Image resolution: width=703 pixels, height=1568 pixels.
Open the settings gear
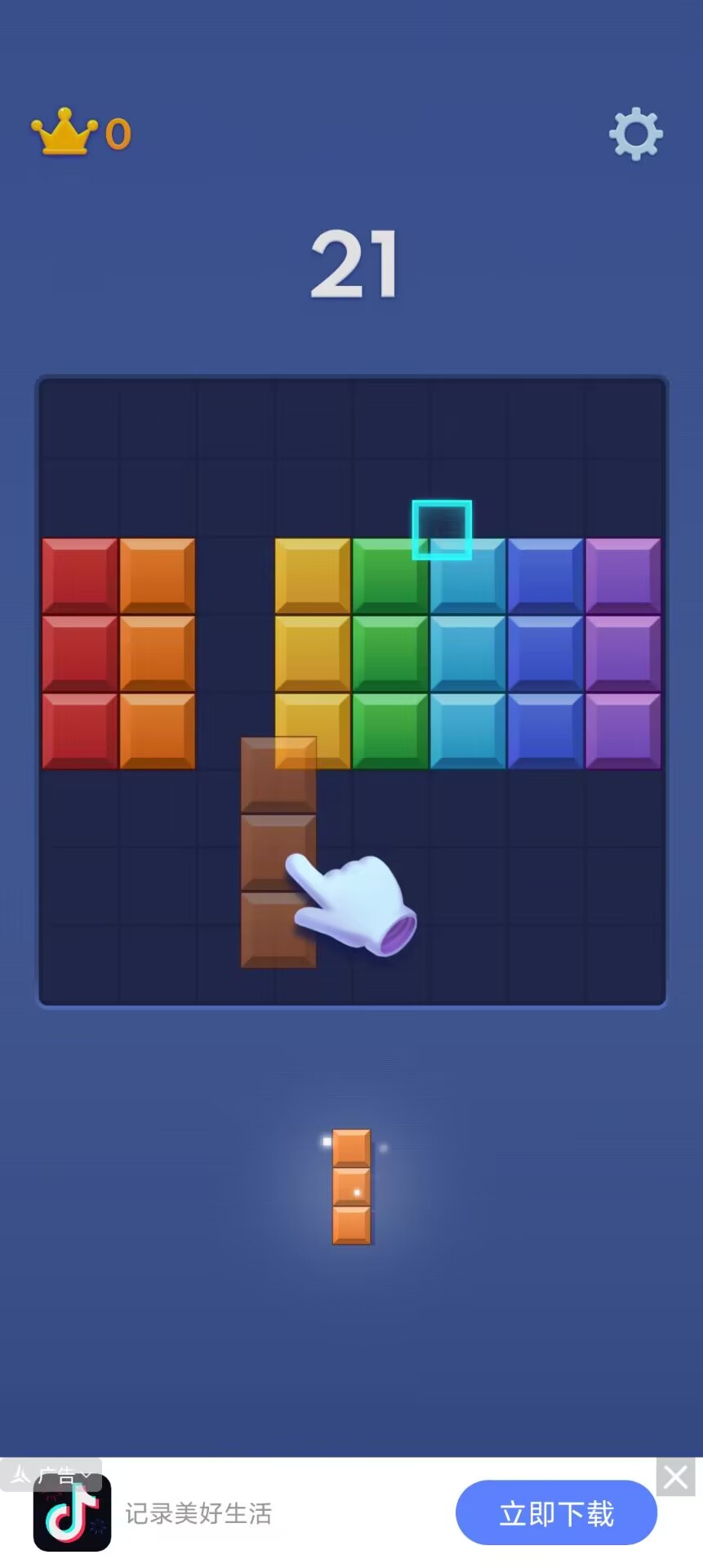click(635, 134)
